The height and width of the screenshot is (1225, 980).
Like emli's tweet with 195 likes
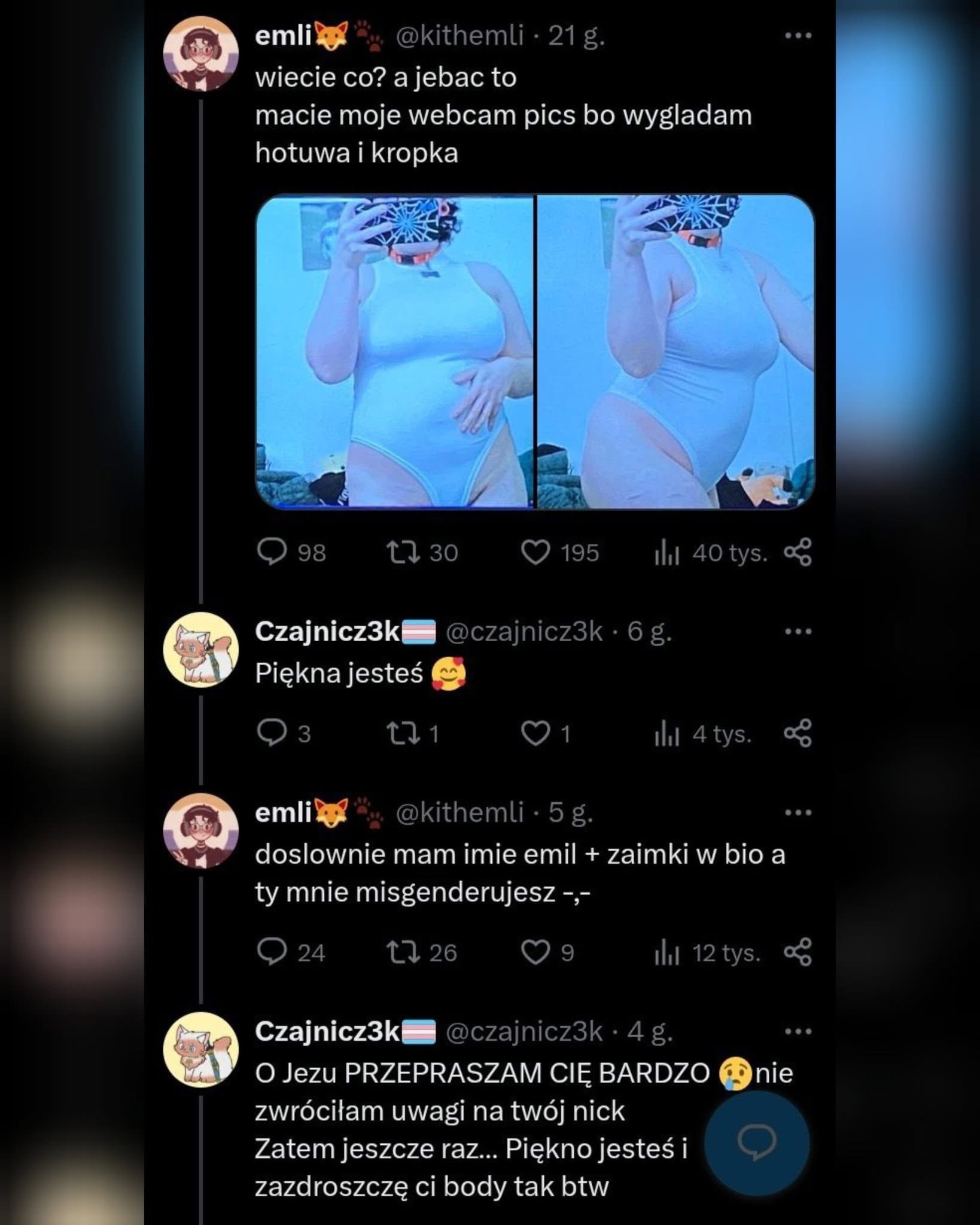click(x=535, y=552)
